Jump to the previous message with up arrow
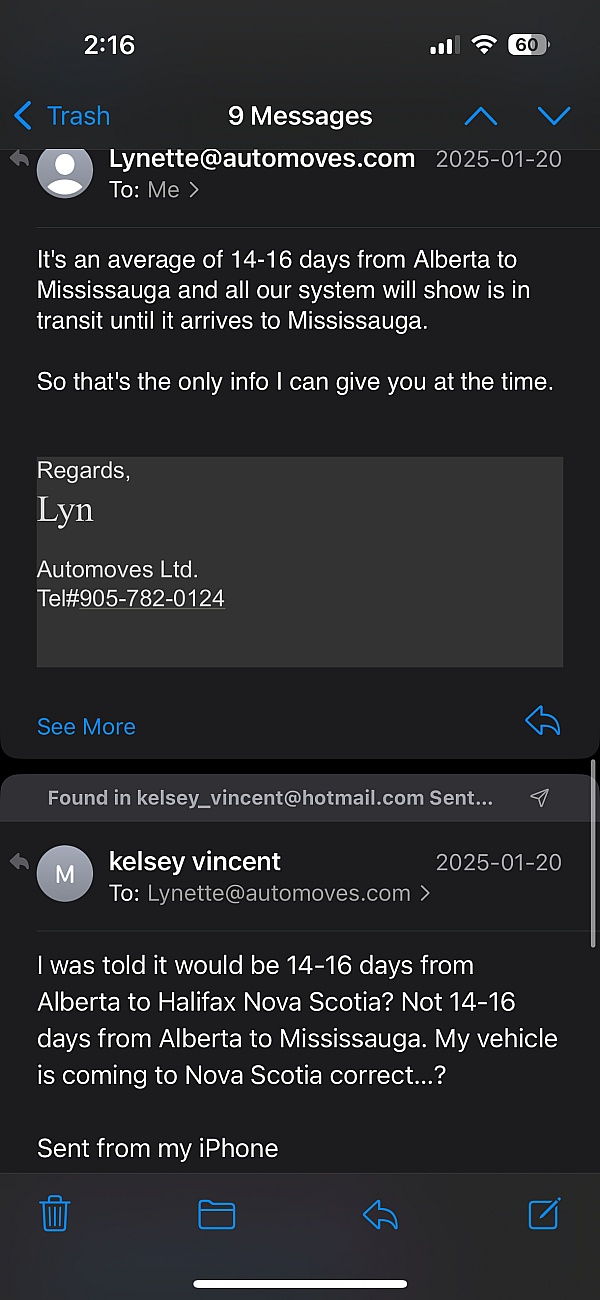600x1300 pixels. [481, 116]
